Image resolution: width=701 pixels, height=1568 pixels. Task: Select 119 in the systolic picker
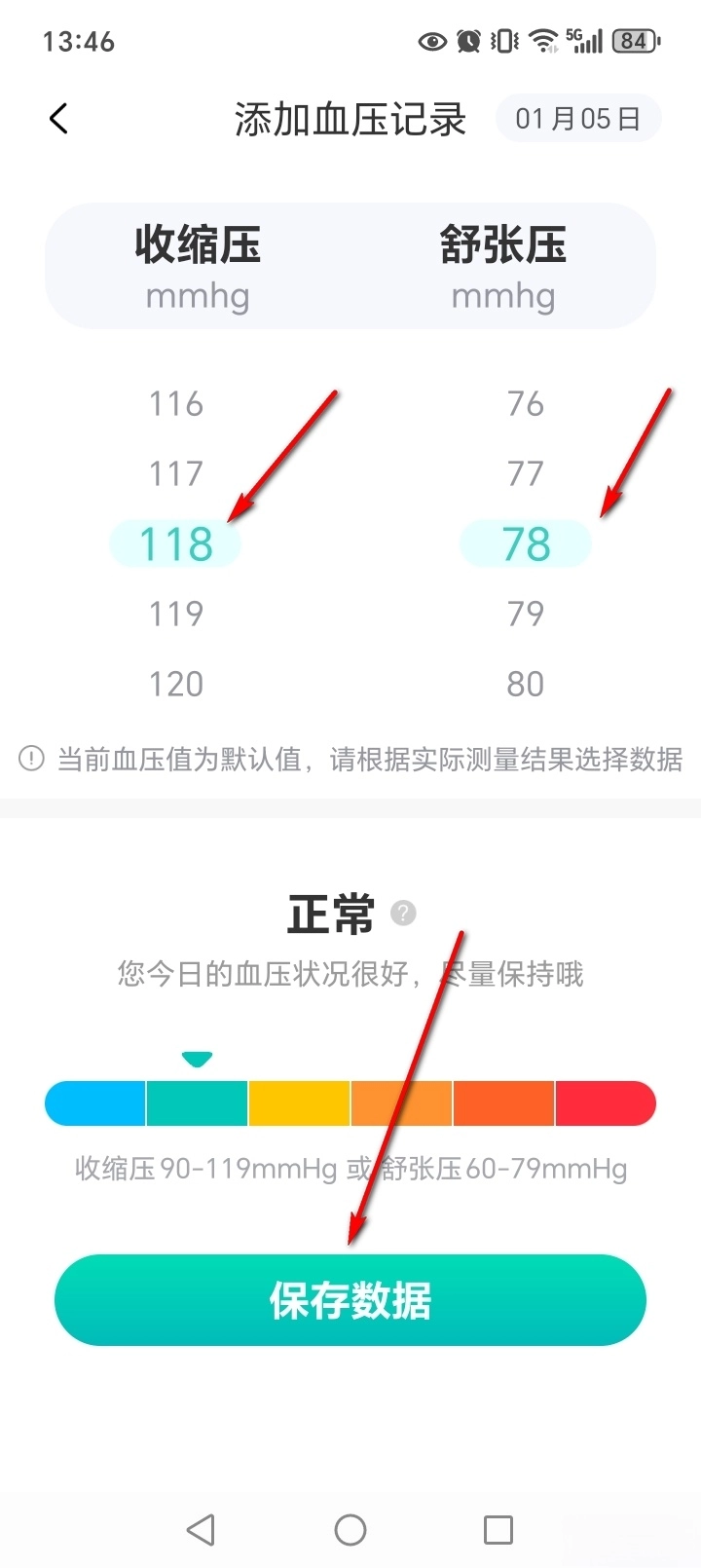tap(175, 615)
